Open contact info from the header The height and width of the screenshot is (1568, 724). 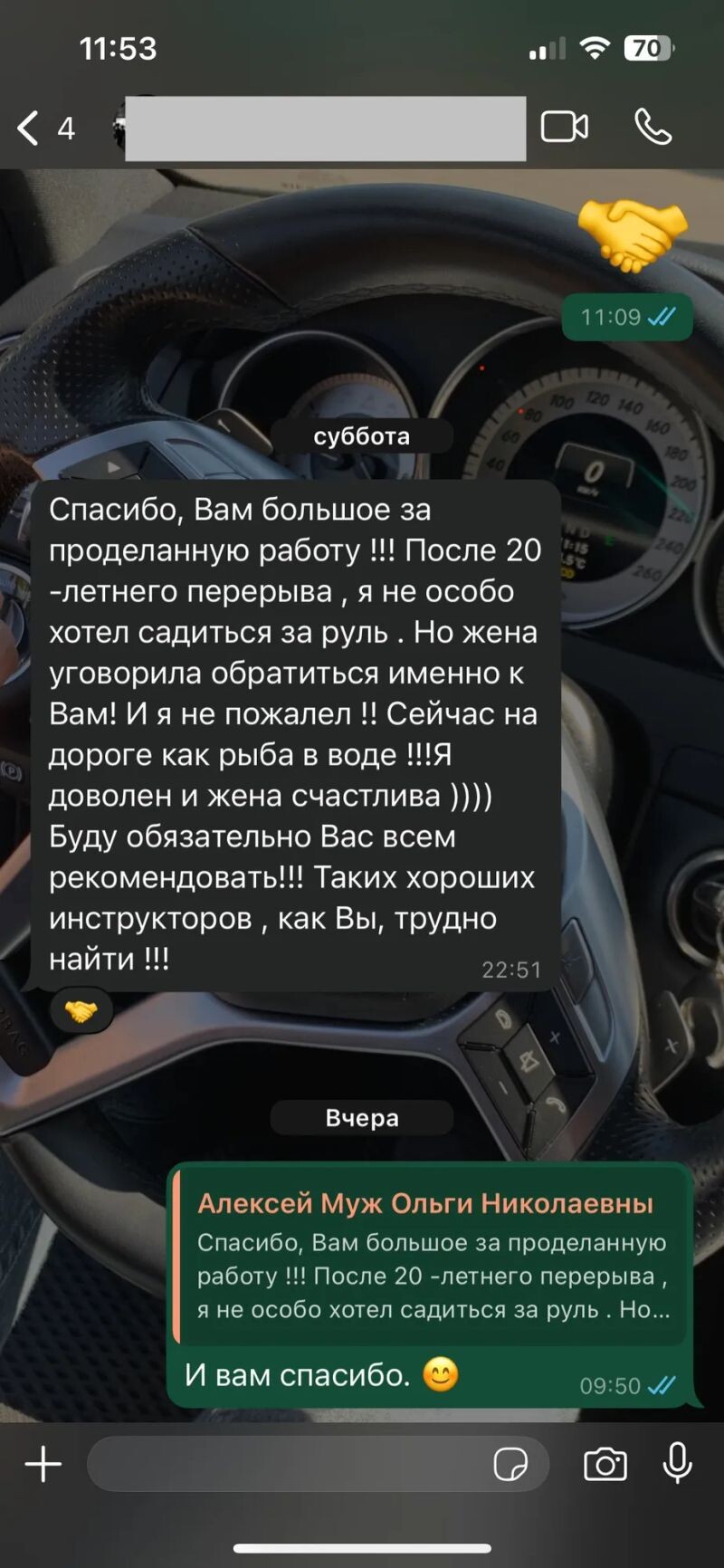[x=324, y=129]
